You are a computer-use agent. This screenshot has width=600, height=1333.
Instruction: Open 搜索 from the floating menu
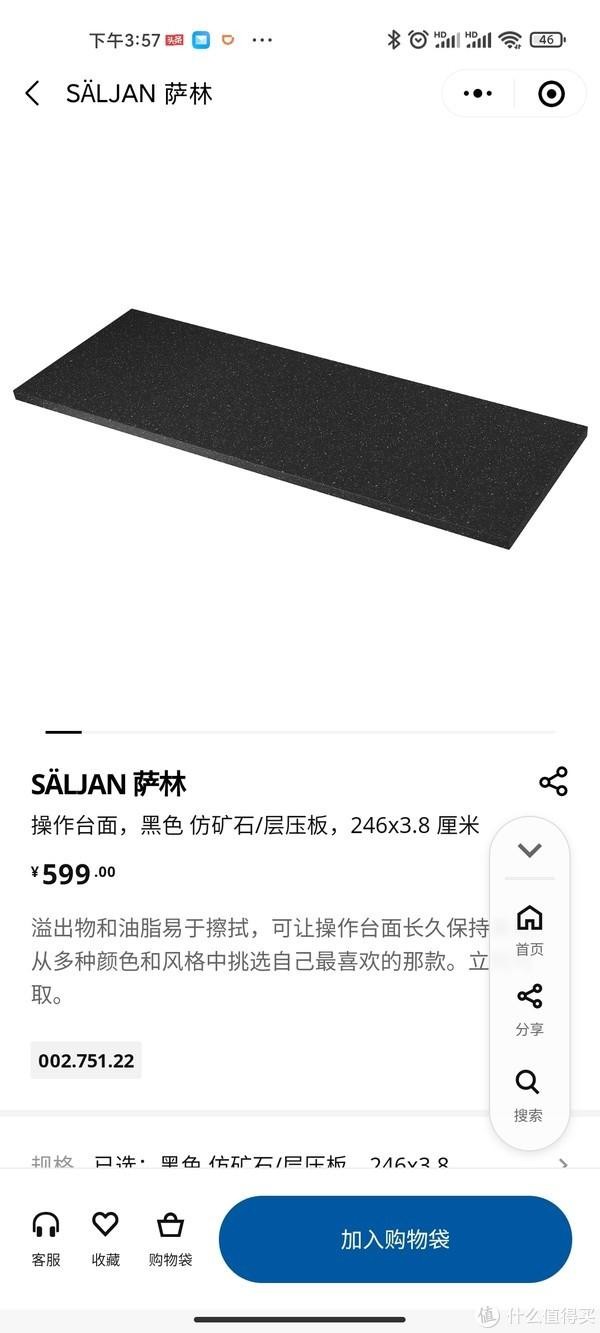point(528,1094)
